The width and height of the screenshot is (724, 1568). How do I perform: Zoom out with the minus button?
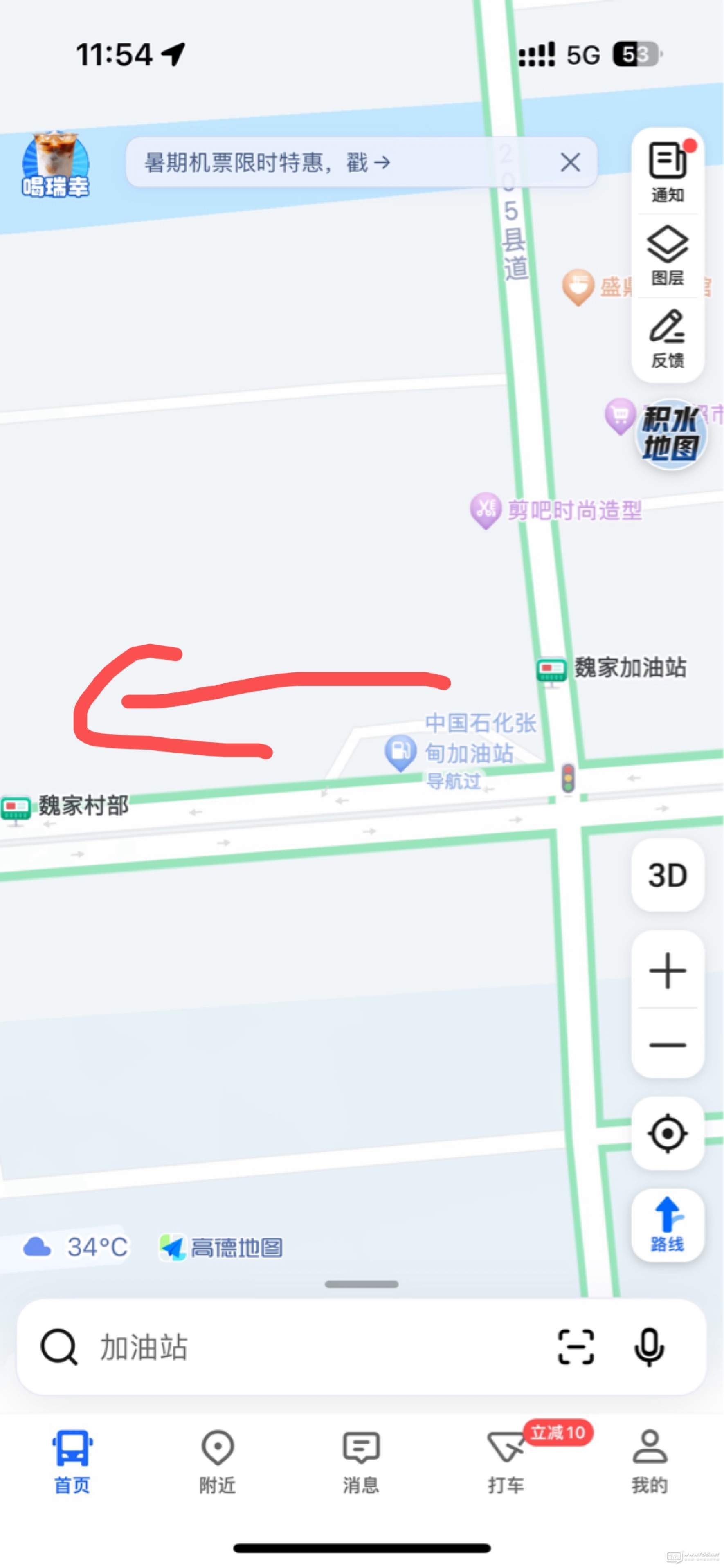point(668,1045)
